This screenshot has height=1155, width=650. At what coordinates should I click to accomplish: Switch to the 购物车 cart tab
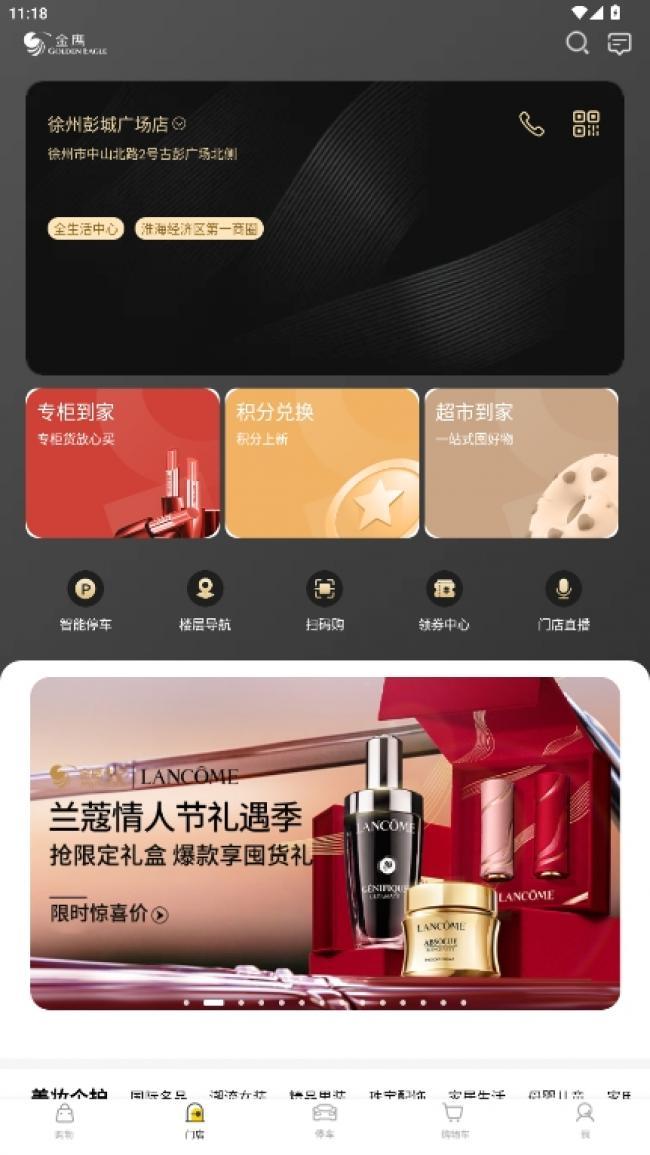(x=454, y=1120)
